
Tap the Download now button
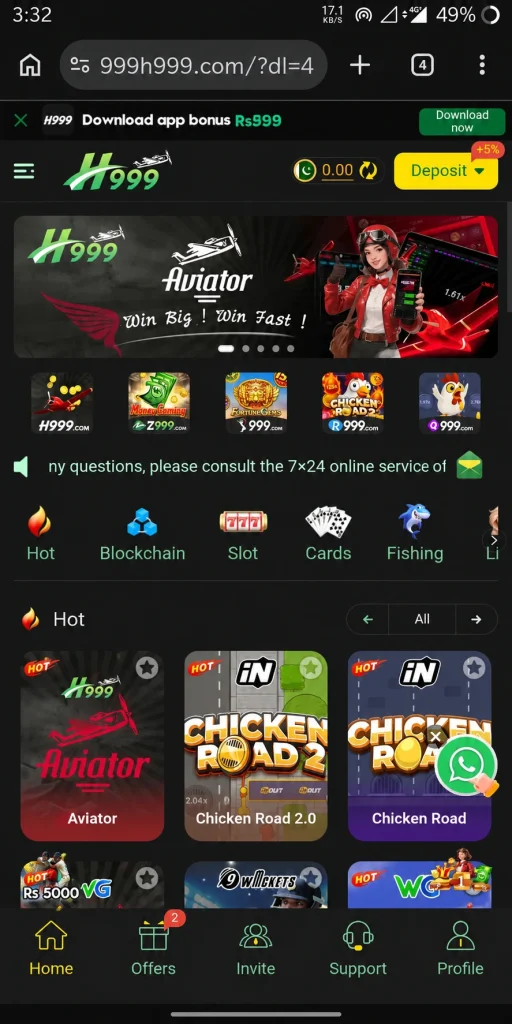click(462, 121)
